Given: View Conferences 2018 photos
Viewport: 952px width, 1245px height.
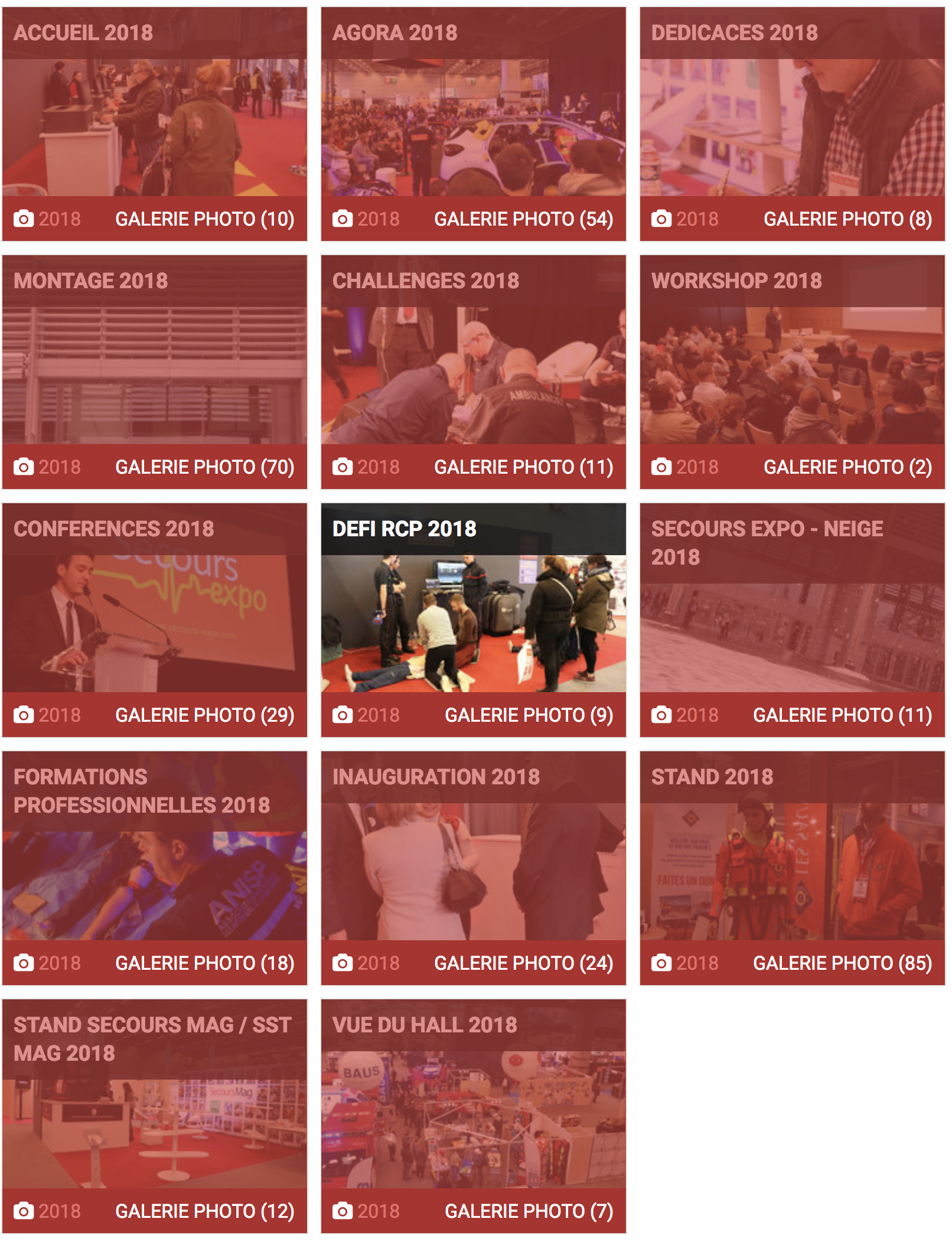Looking at the screenshot, I should (155, 620).
